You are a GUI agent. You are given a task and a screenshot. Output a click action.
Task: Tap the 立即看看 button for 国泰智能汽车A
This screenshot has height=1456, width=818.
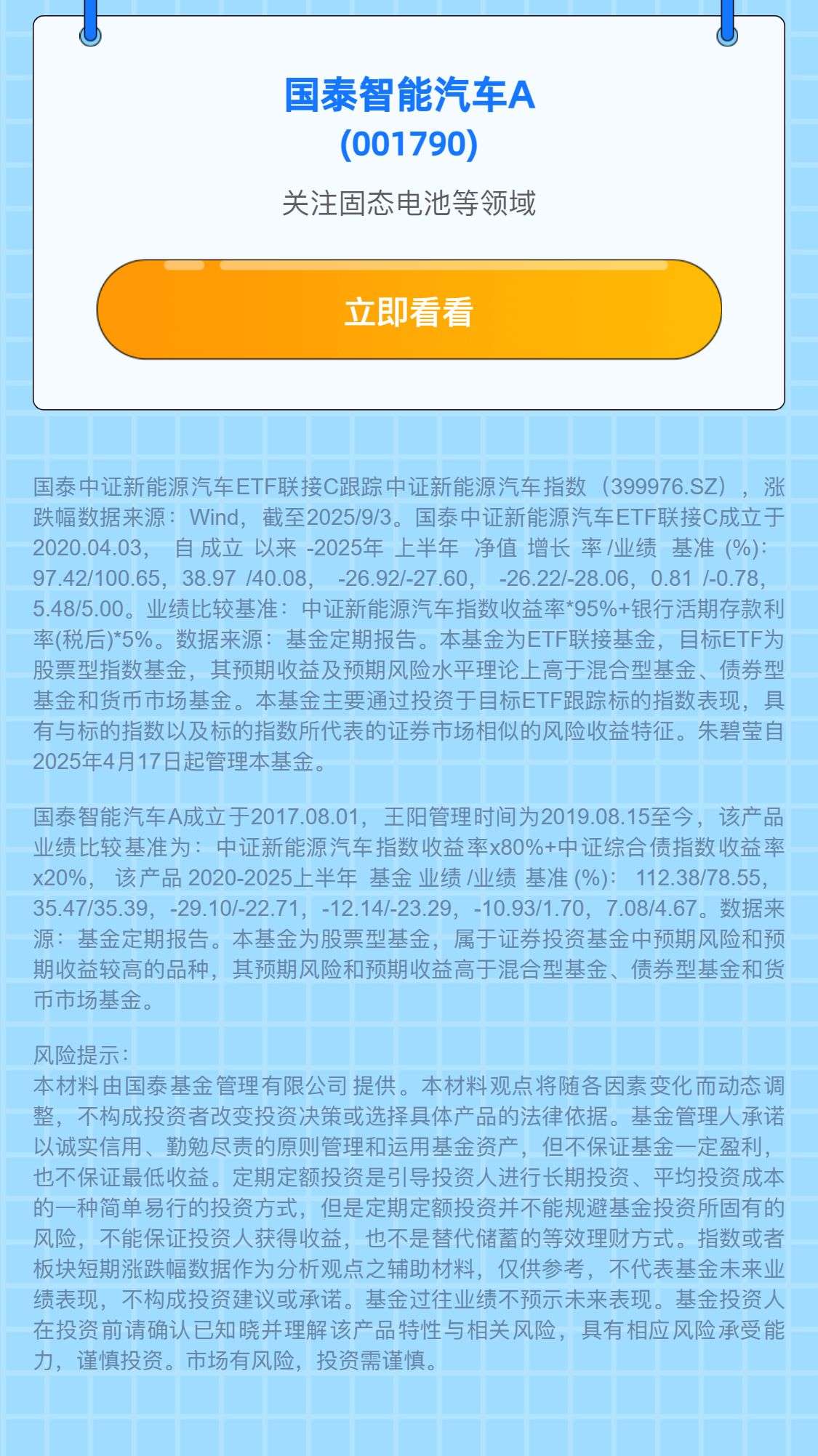409,310
